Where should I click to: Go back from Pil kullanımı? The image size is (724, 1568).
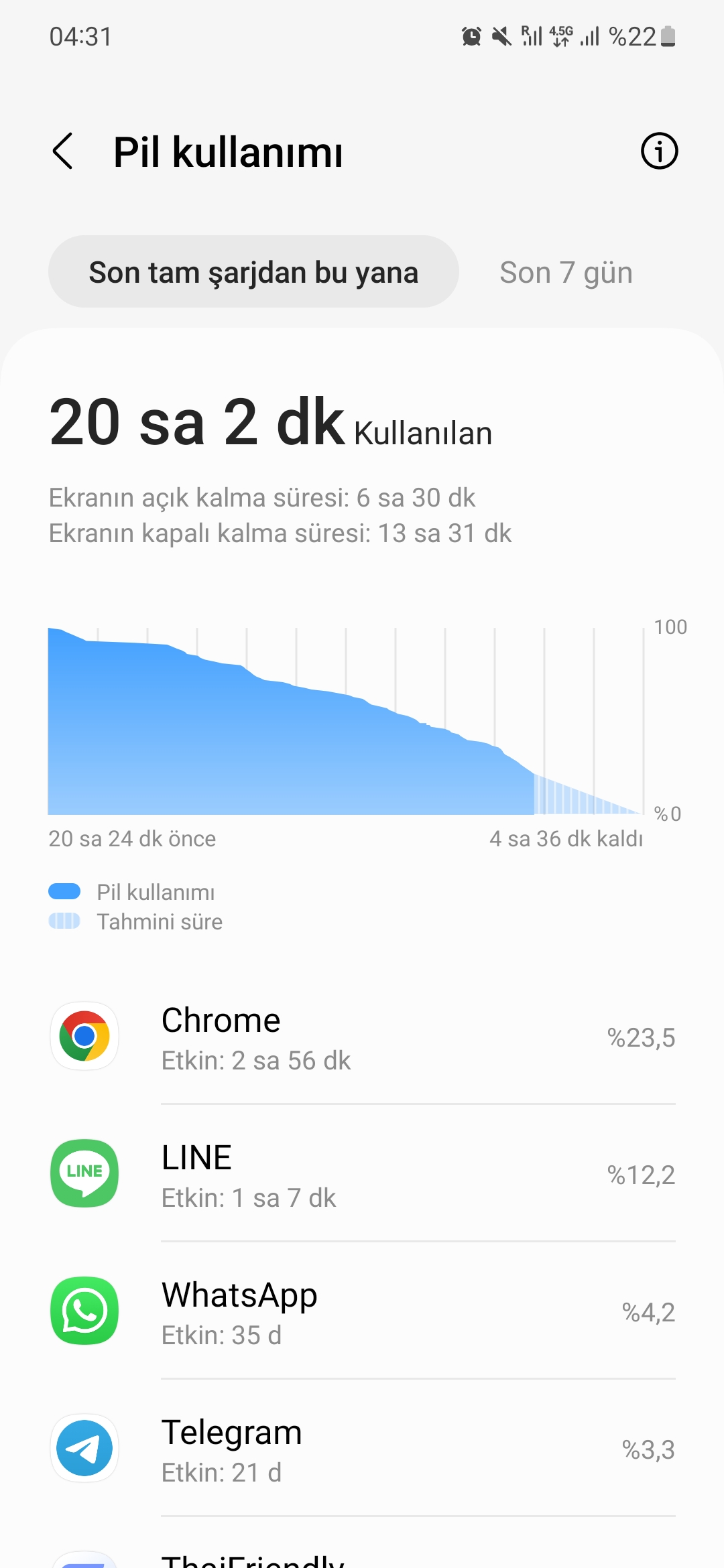[62, 151]
